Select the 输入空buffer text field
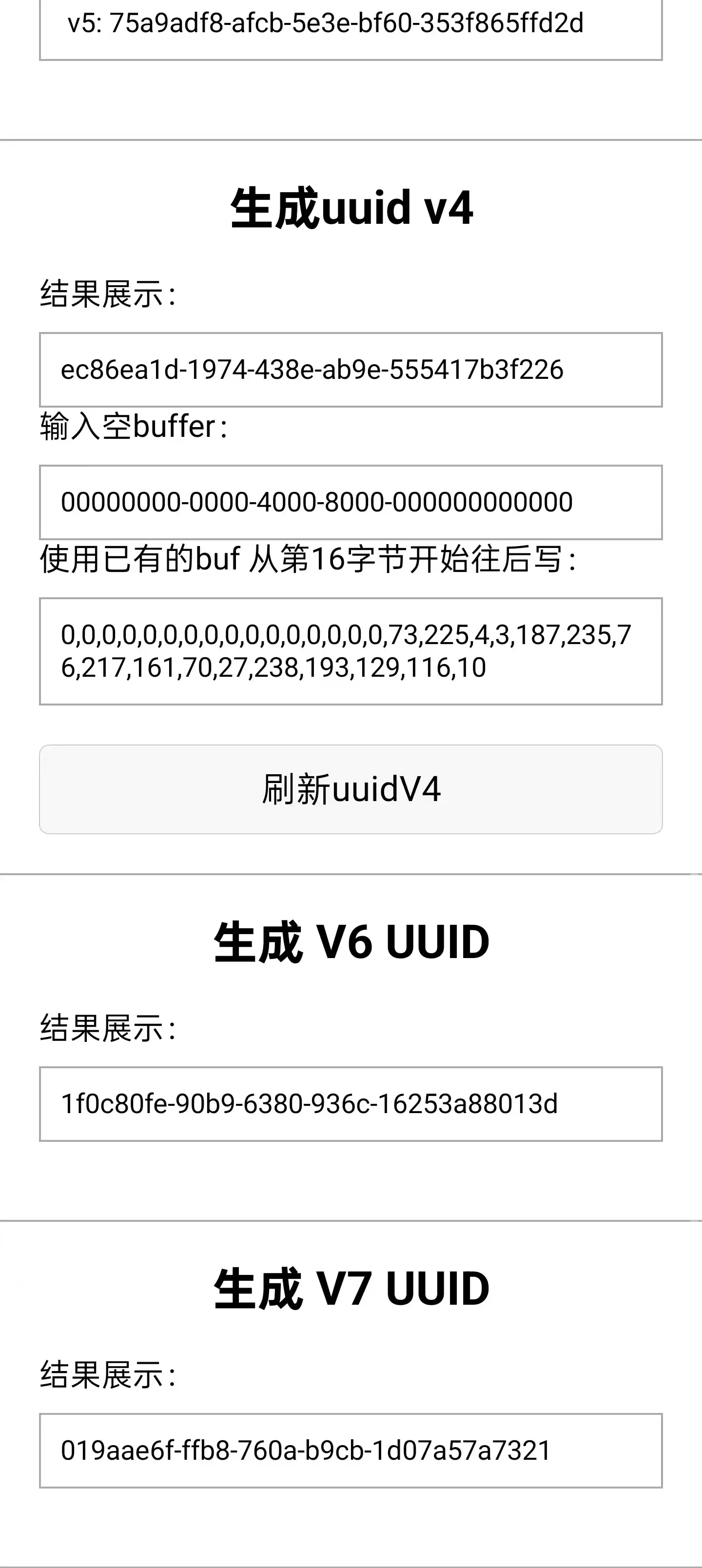 click(351, 502)
